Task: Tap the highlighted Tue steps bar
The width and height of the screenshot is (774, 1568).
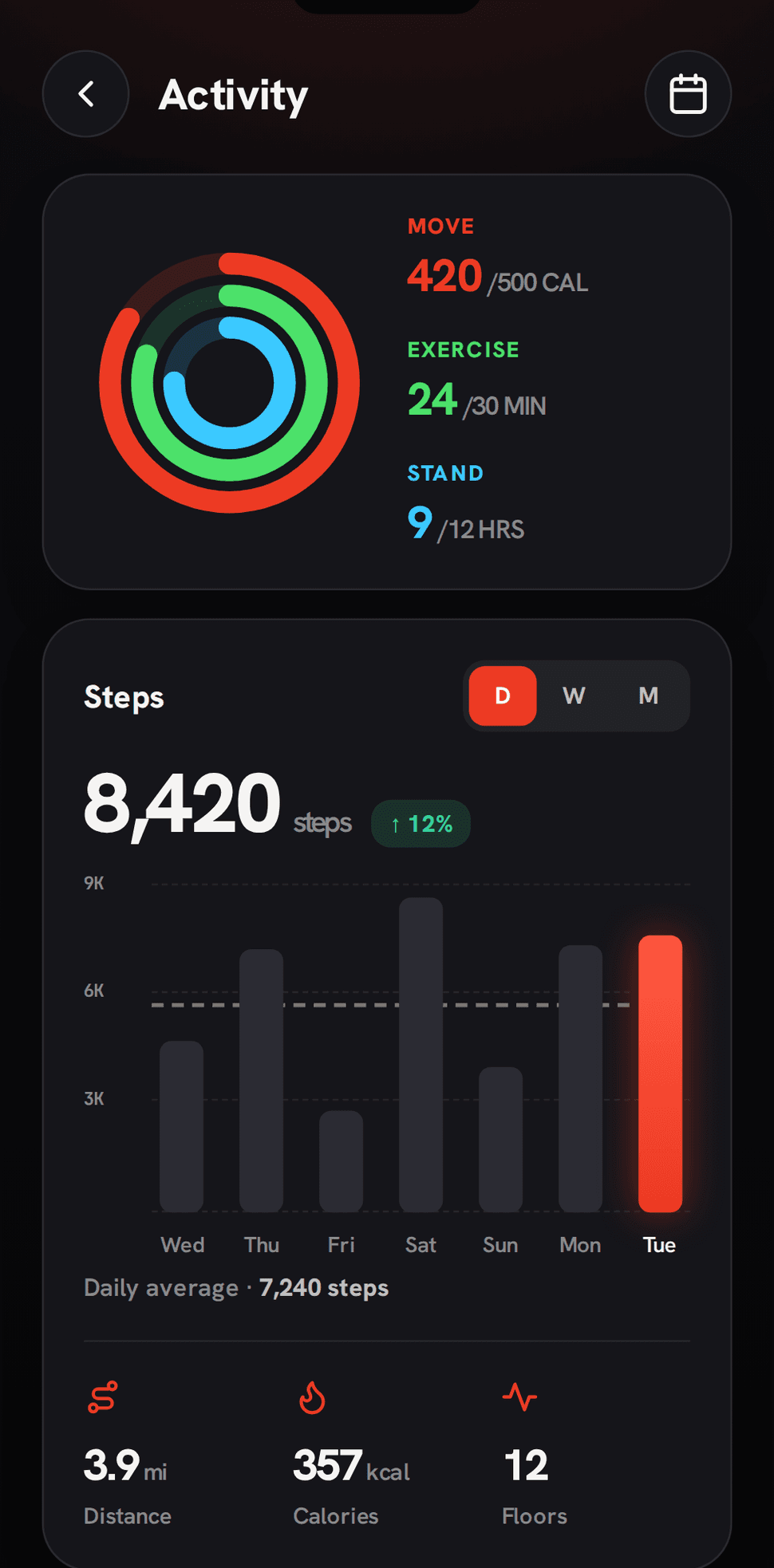Action: click(660, 1074)
